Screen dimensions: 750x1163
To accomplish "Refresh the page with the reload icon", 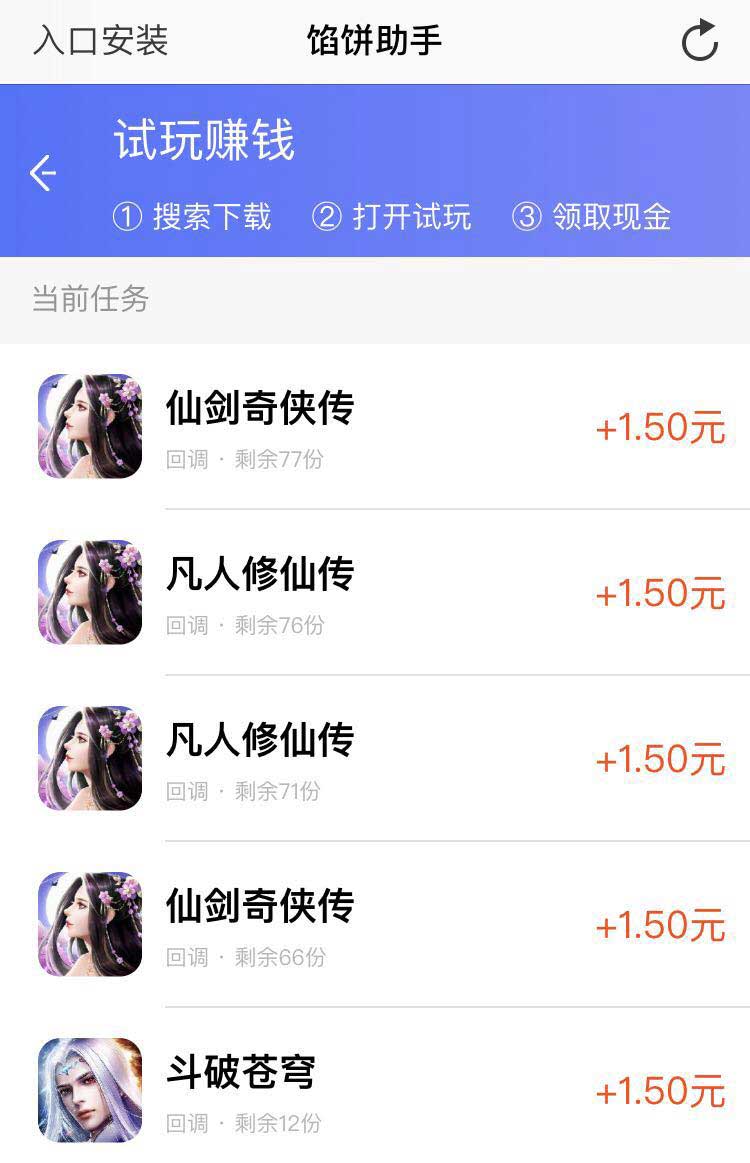I will tap(699, 41).
